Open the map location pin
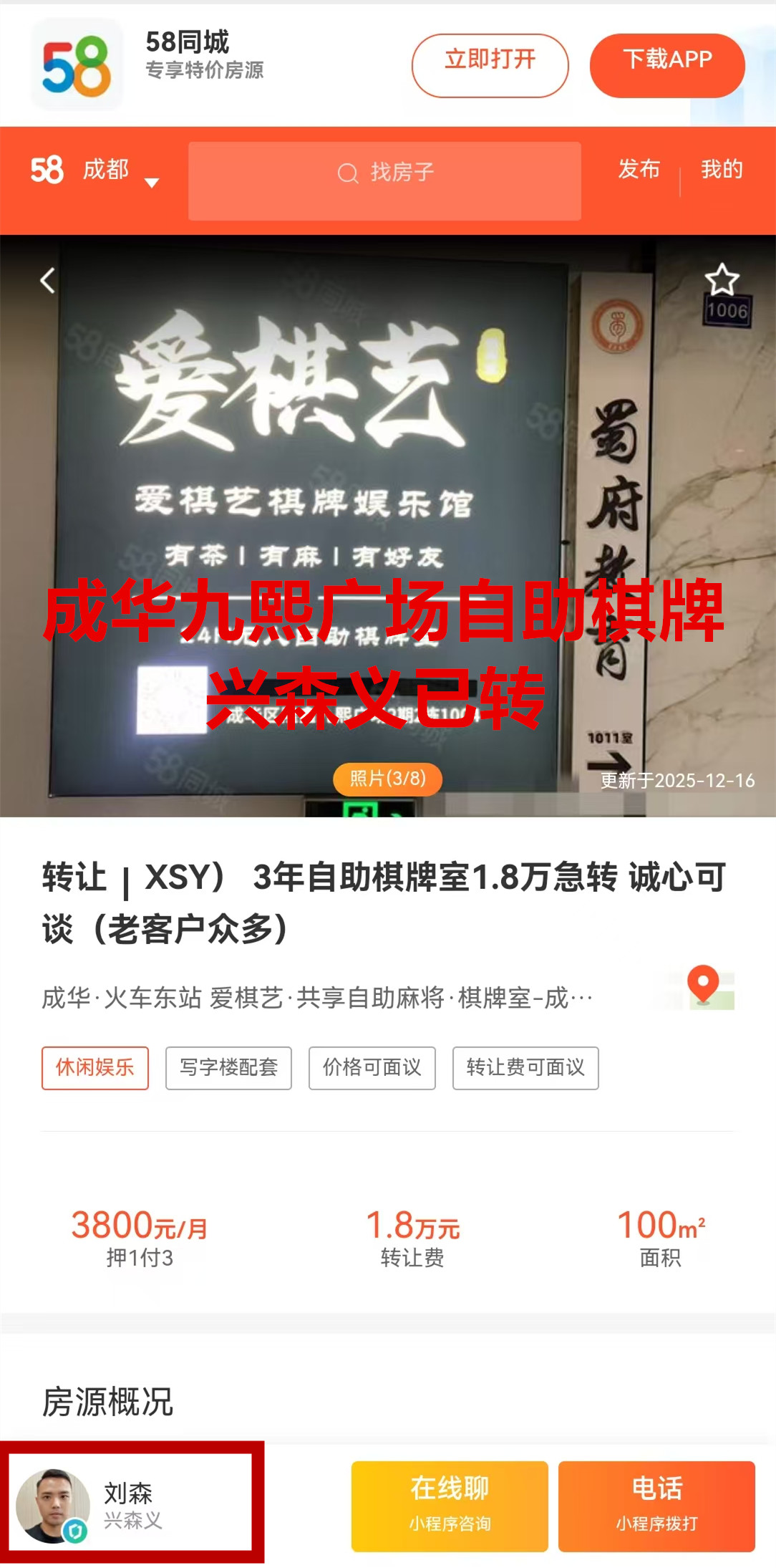The image size is (776, 1568). (x=704, y=986)
